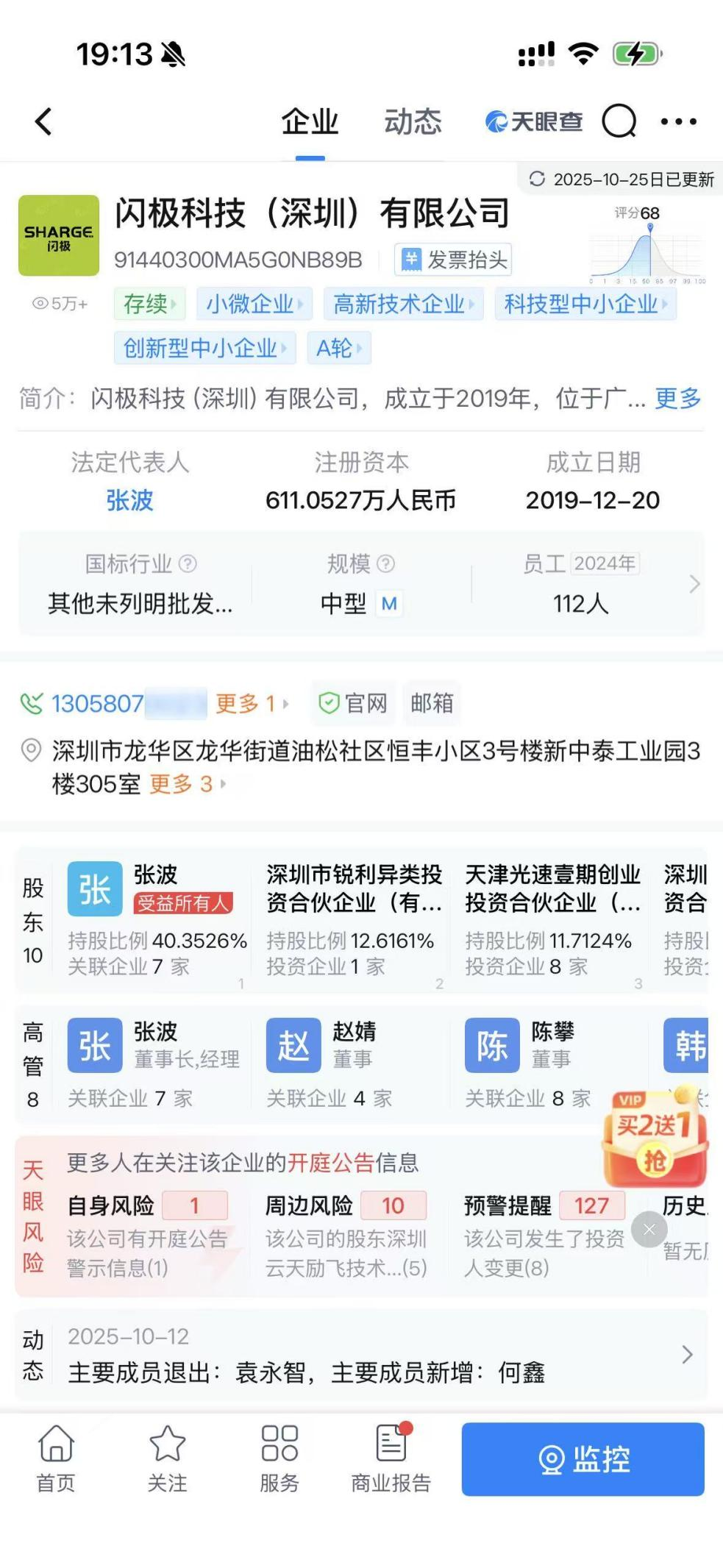Tap the back arrow in the top bar
Viewport: 723px width, 1568px height.
[43, 121]
